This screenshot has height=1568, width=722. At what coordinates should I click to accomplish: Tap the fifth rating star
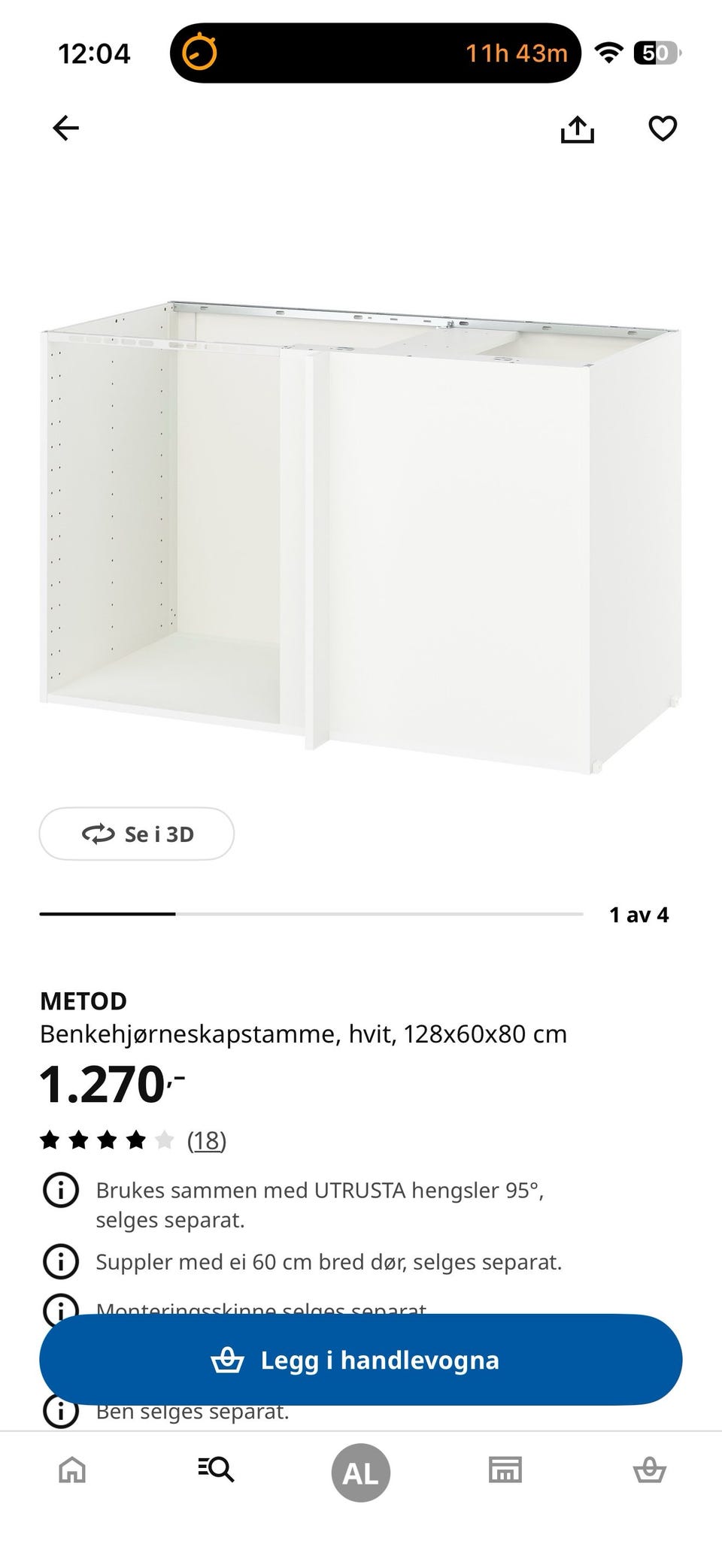click(x=164, y=1139)
